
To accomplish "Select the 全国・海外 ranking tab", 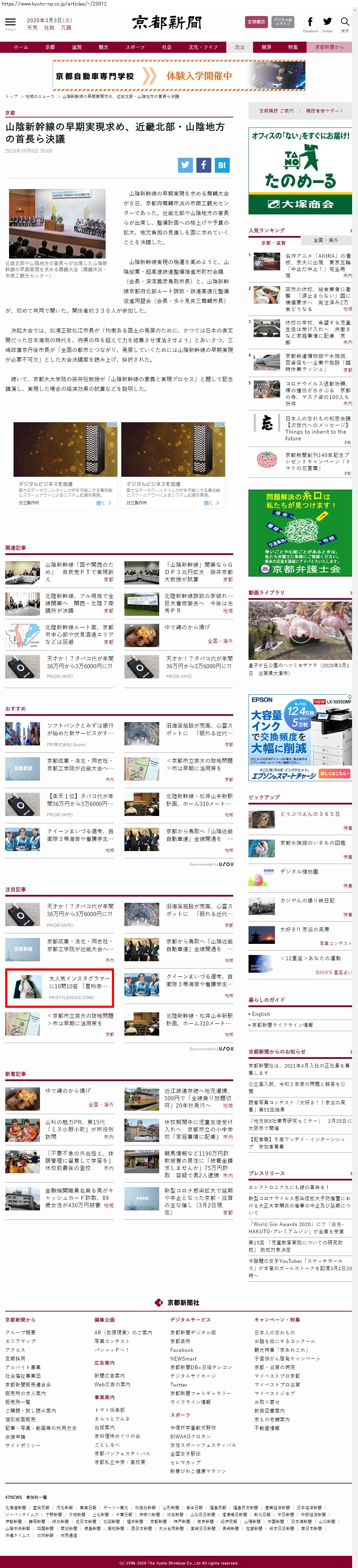I will coord(326,240).
